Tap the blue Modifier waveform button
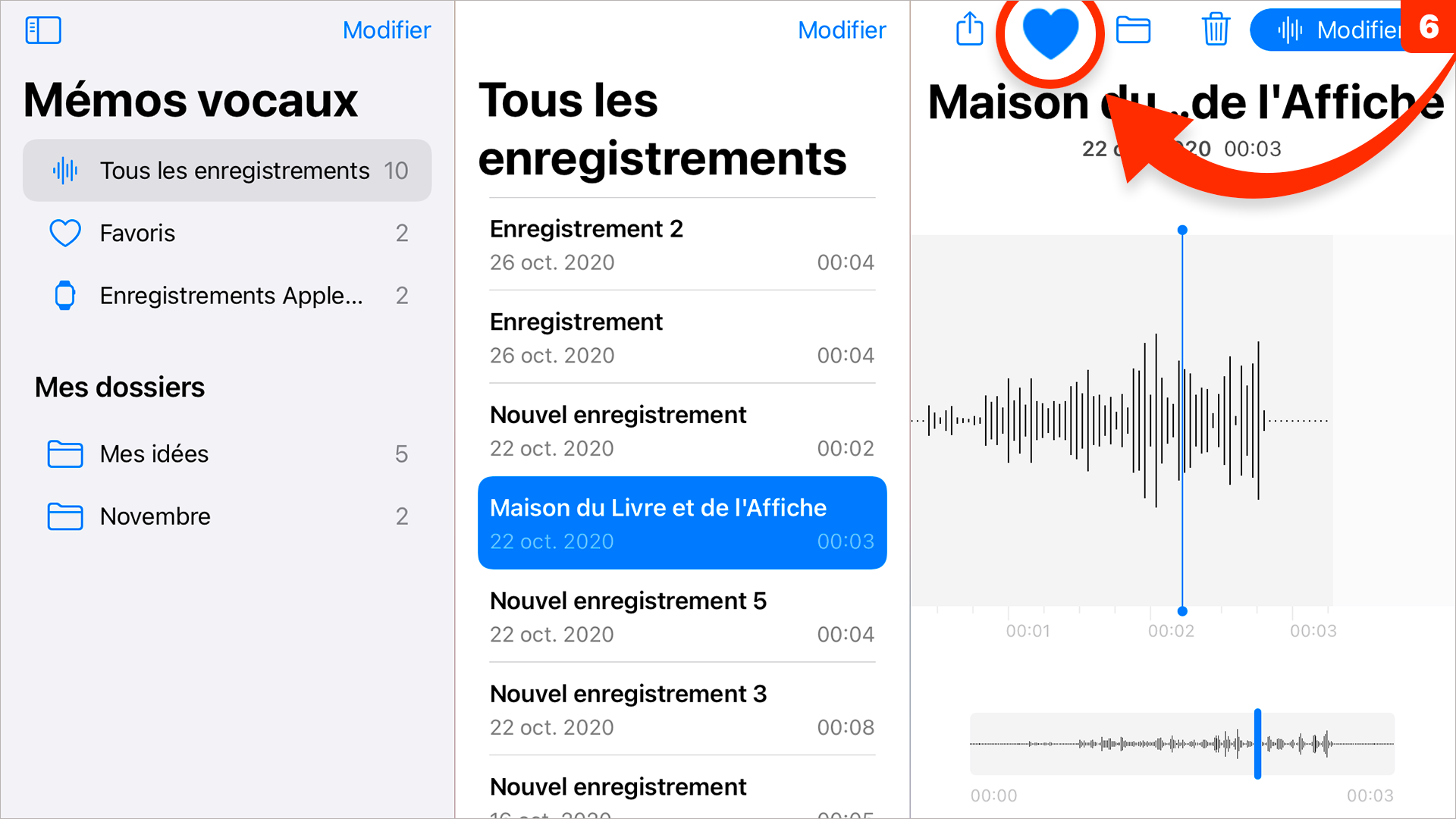This screenshot has height=819, width=1456. coord(1335,30)
